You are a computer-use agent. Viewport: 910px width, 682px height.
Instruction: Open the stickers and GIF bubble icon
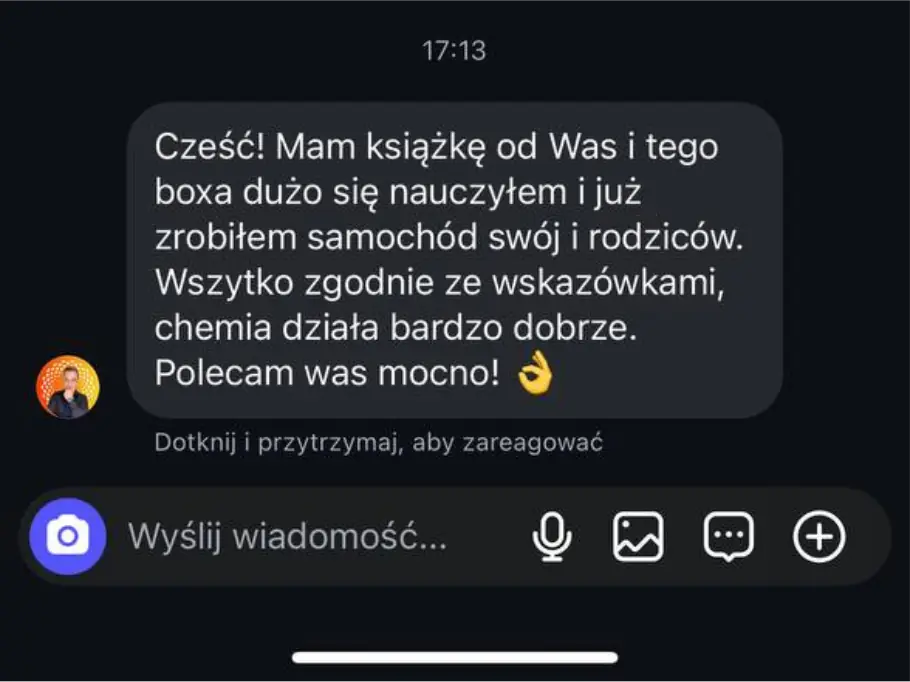pyautogui.click(x=728, y=537)
